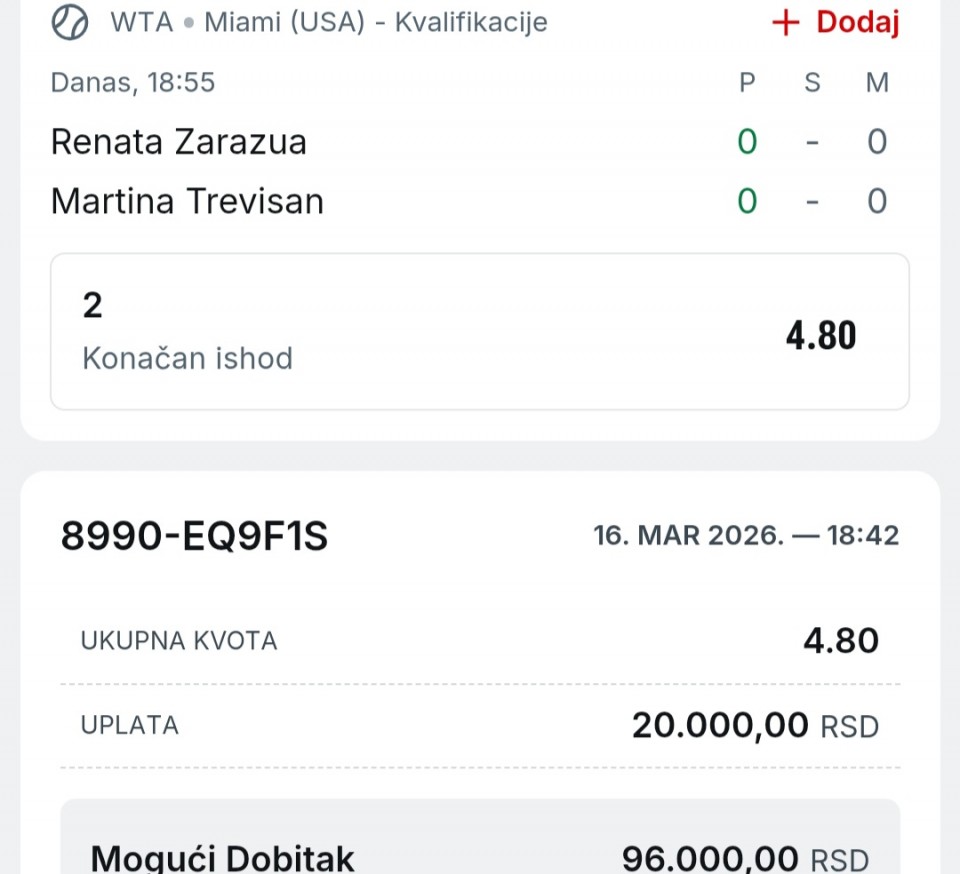Viewport: 960px width, 874px height.
Task: Tap the Dodaj button to add match
Action: (836, 23)
